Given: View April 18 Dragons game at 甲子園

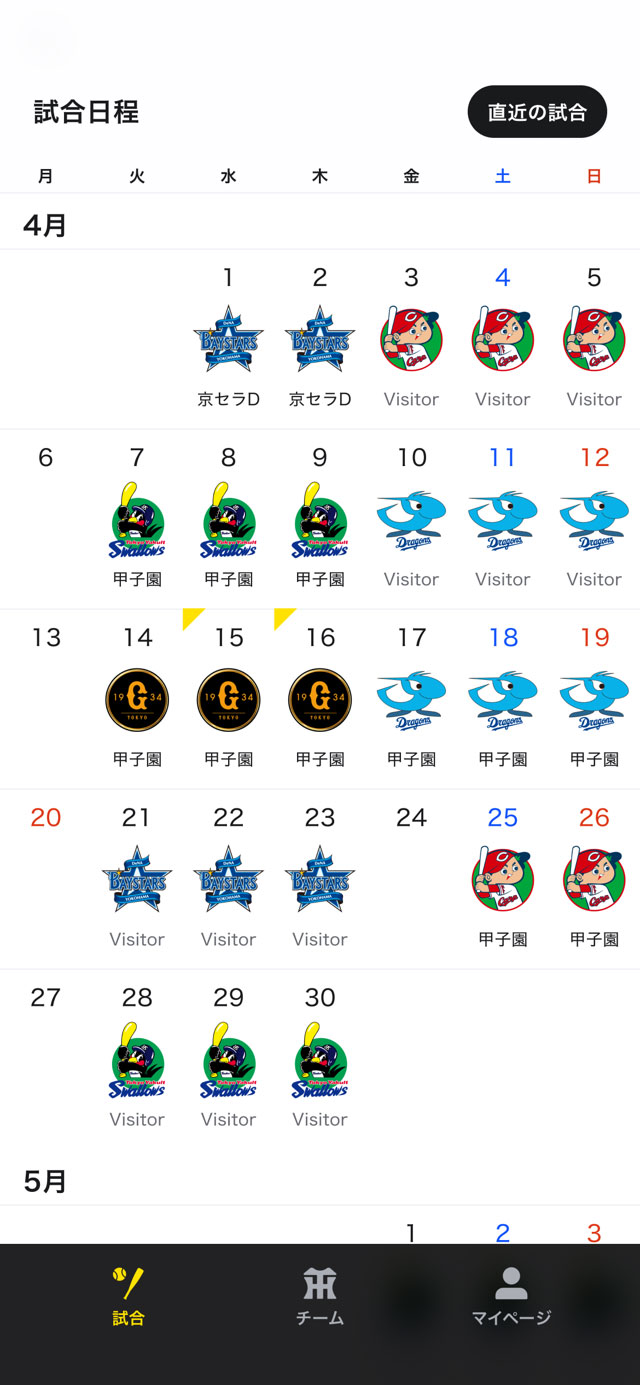Looking at the screenshot, I should [503, 700].
